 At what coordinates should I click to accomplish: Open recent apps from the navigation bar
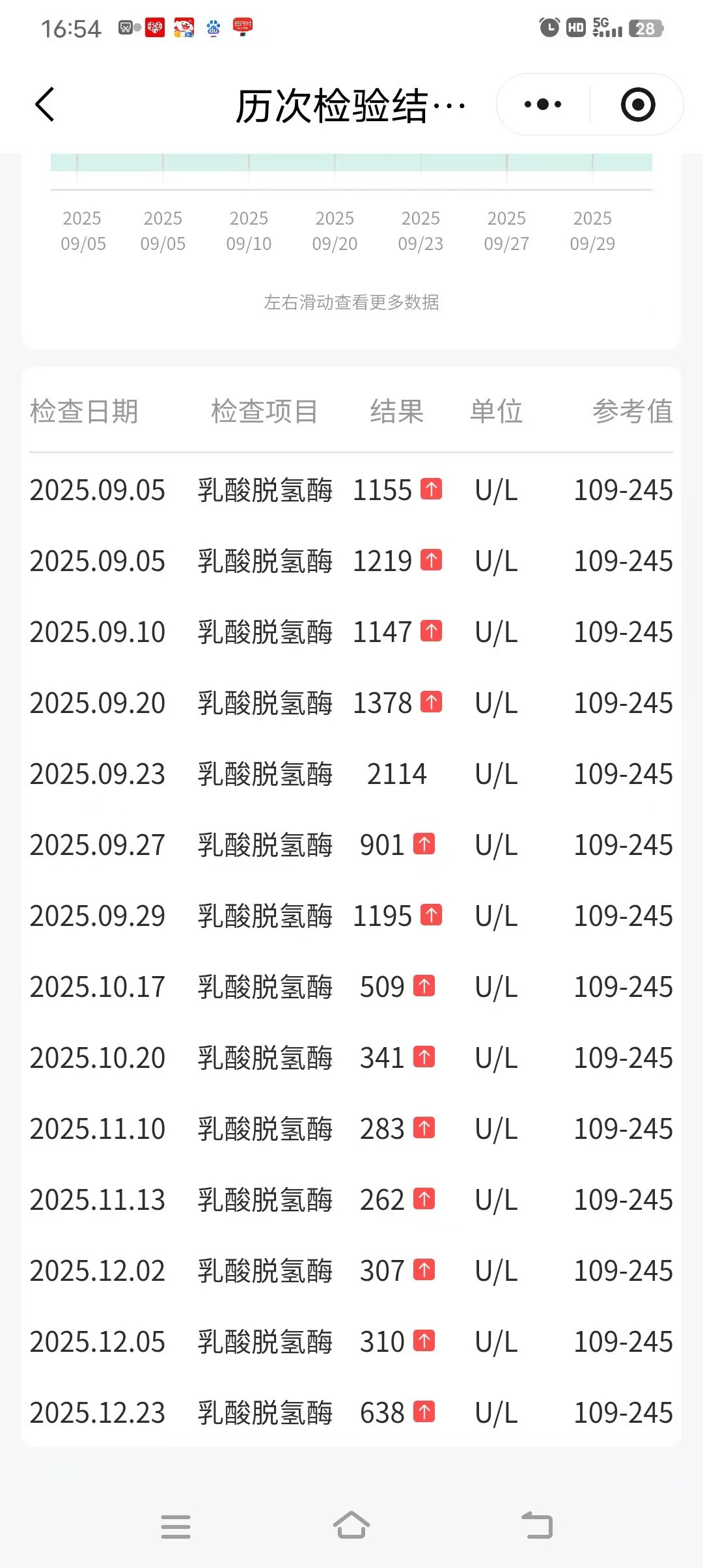point(176,1526)
